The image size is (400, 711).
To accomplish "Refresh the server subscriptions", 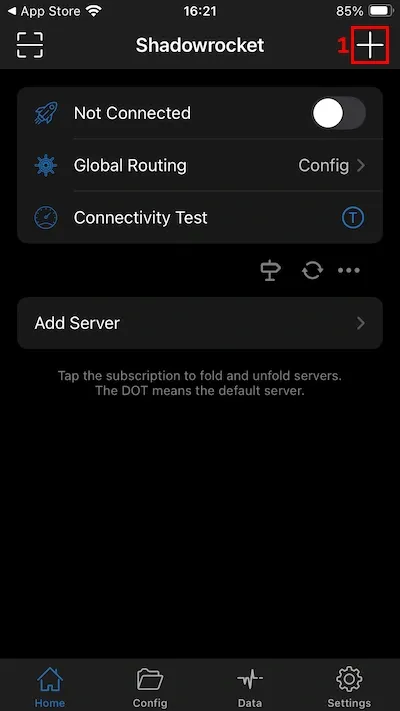I will (312, 271).
